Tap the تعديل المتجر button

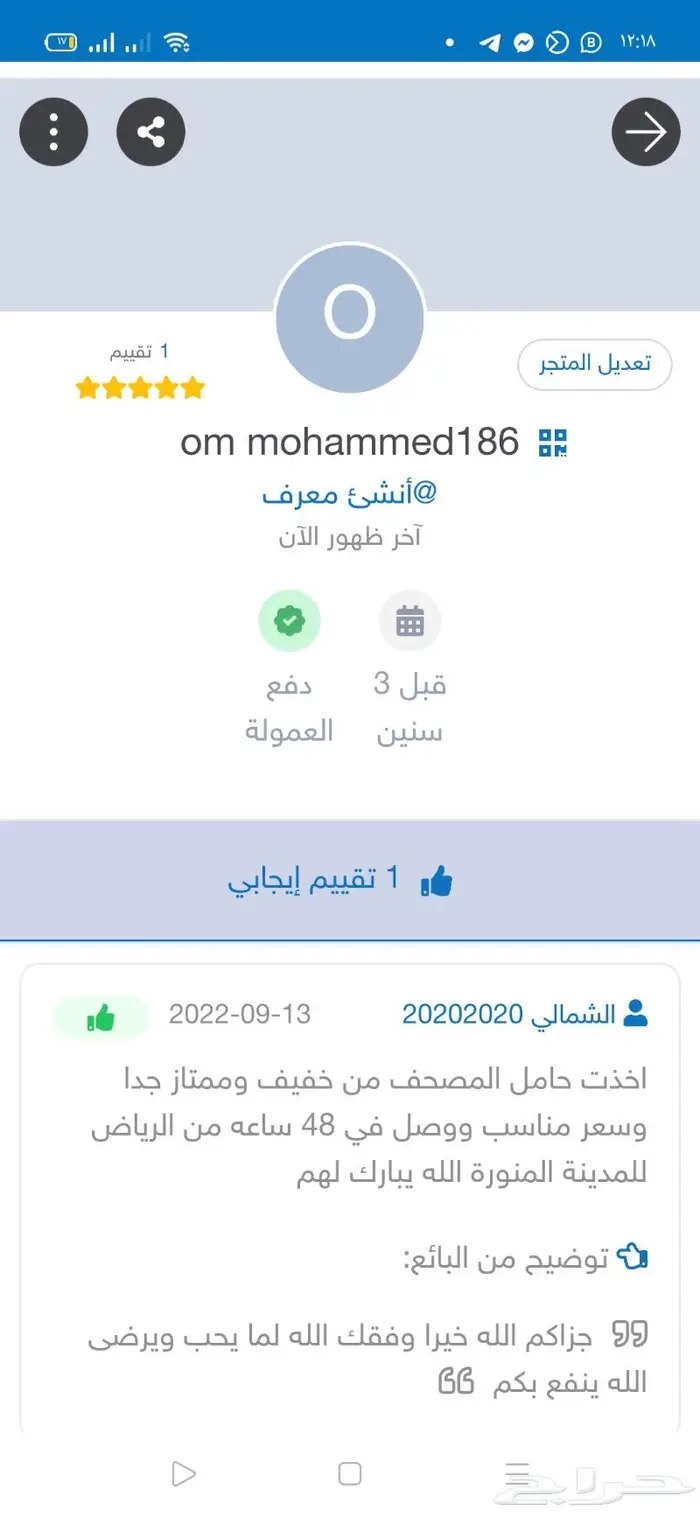595,364
